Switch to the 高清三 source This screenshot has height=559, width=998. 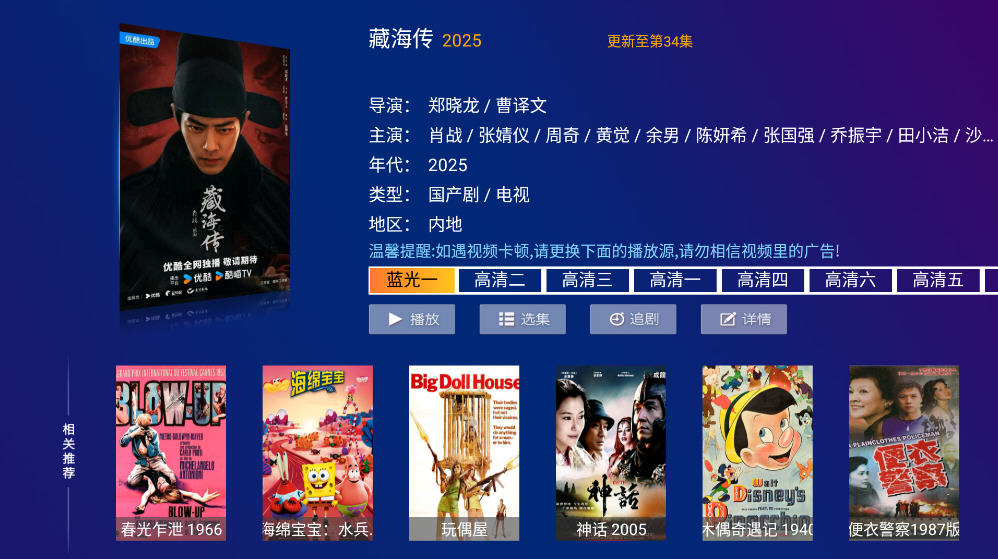click(587, 280)
